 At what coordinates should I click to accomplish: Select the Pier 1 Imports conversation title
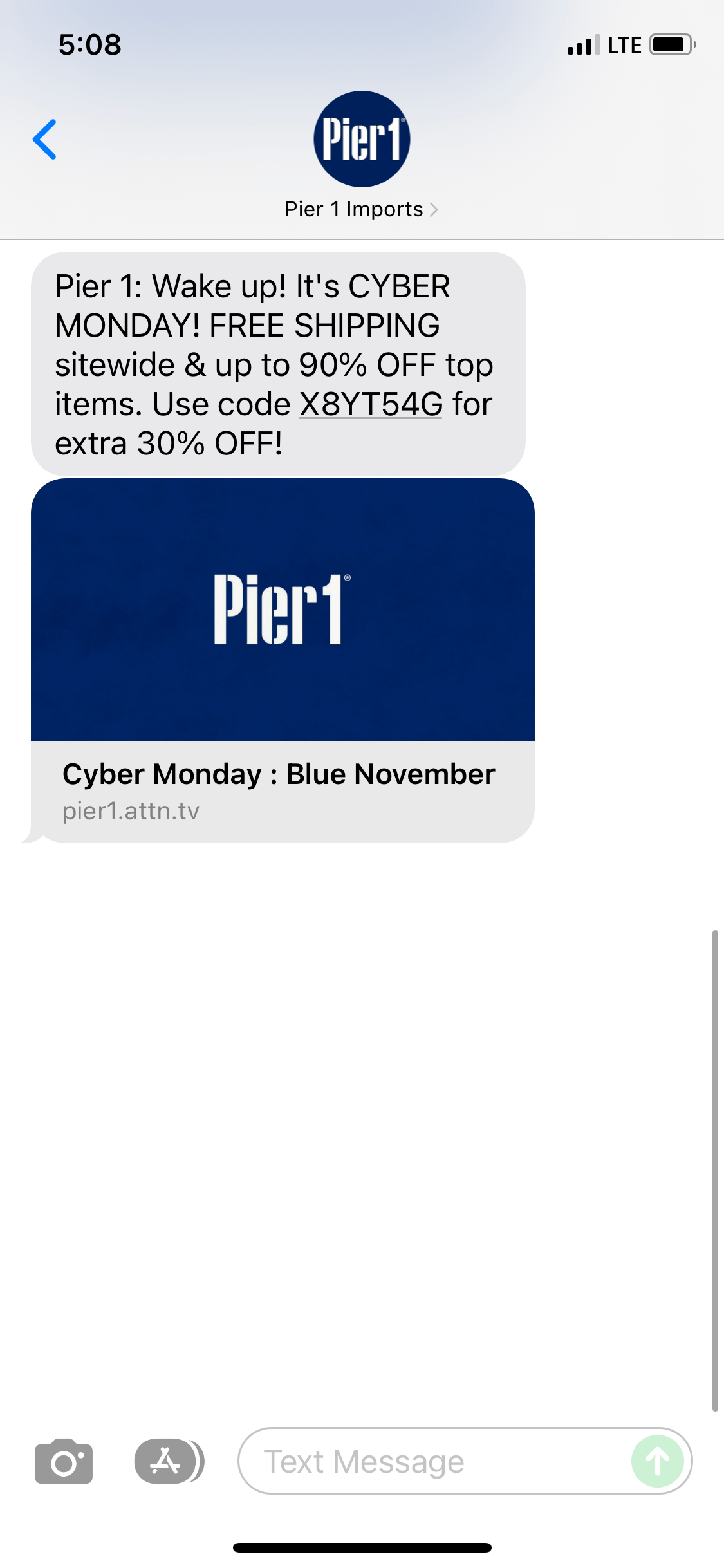tap(353, 209)
